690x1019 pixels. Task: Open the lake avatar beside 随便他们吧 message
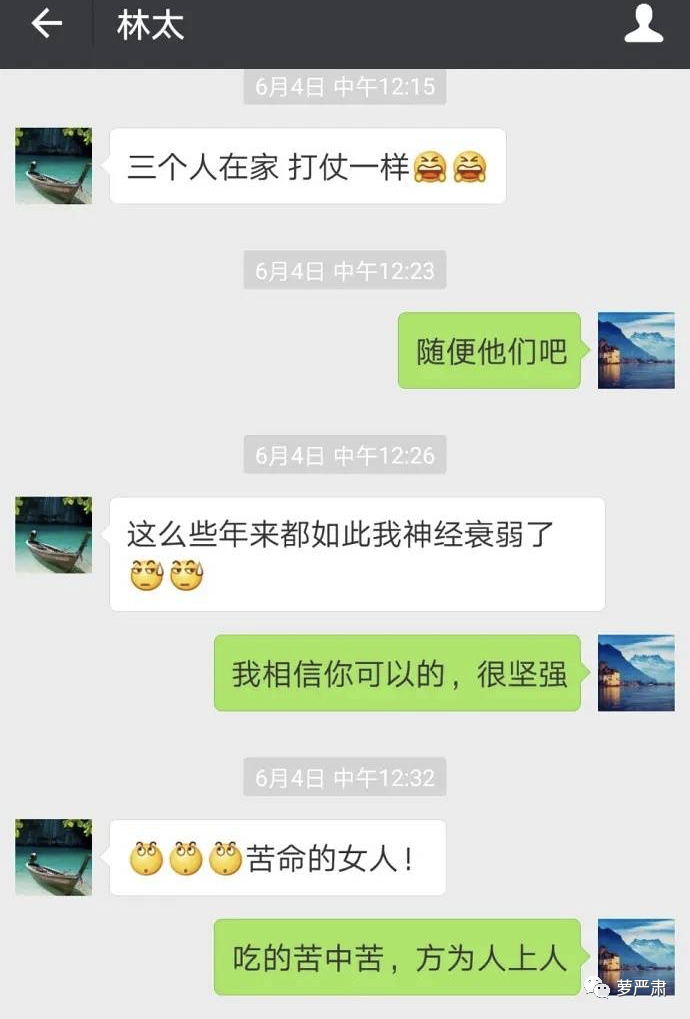[636, 350]
